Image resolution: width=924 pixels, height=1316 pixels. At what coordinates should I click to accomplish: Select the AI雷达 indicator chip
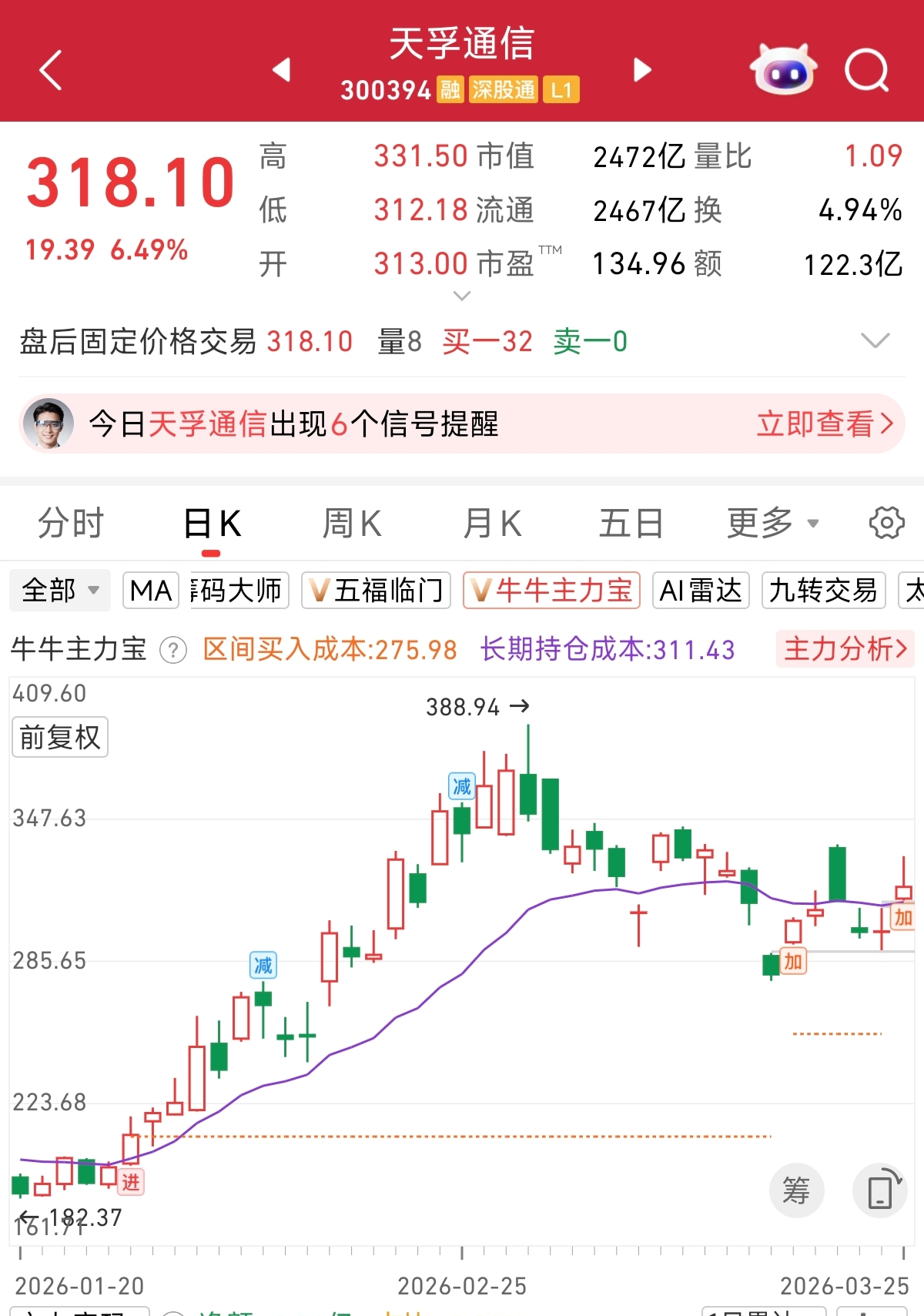click(701, 591)
